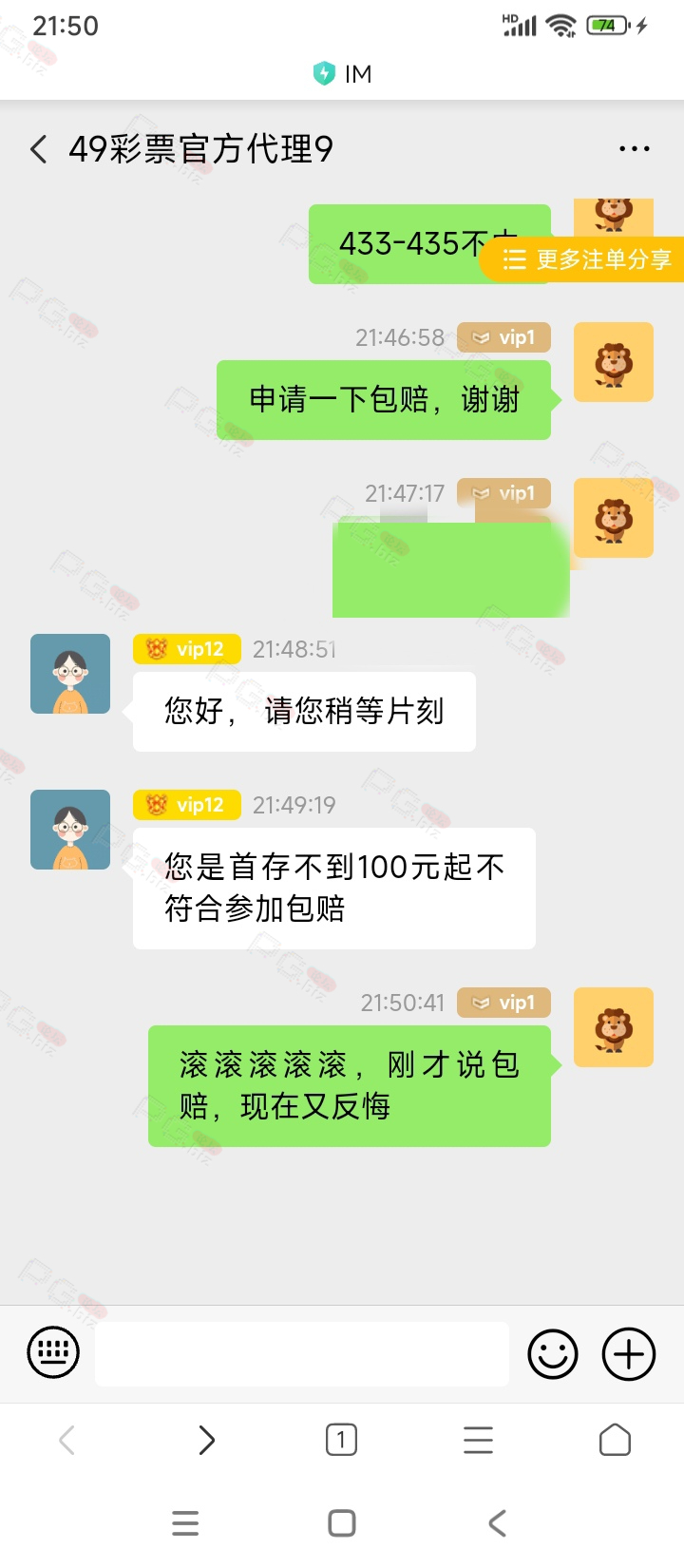Go forward in the browser
684x1568 pixels.
[206, 1441]
